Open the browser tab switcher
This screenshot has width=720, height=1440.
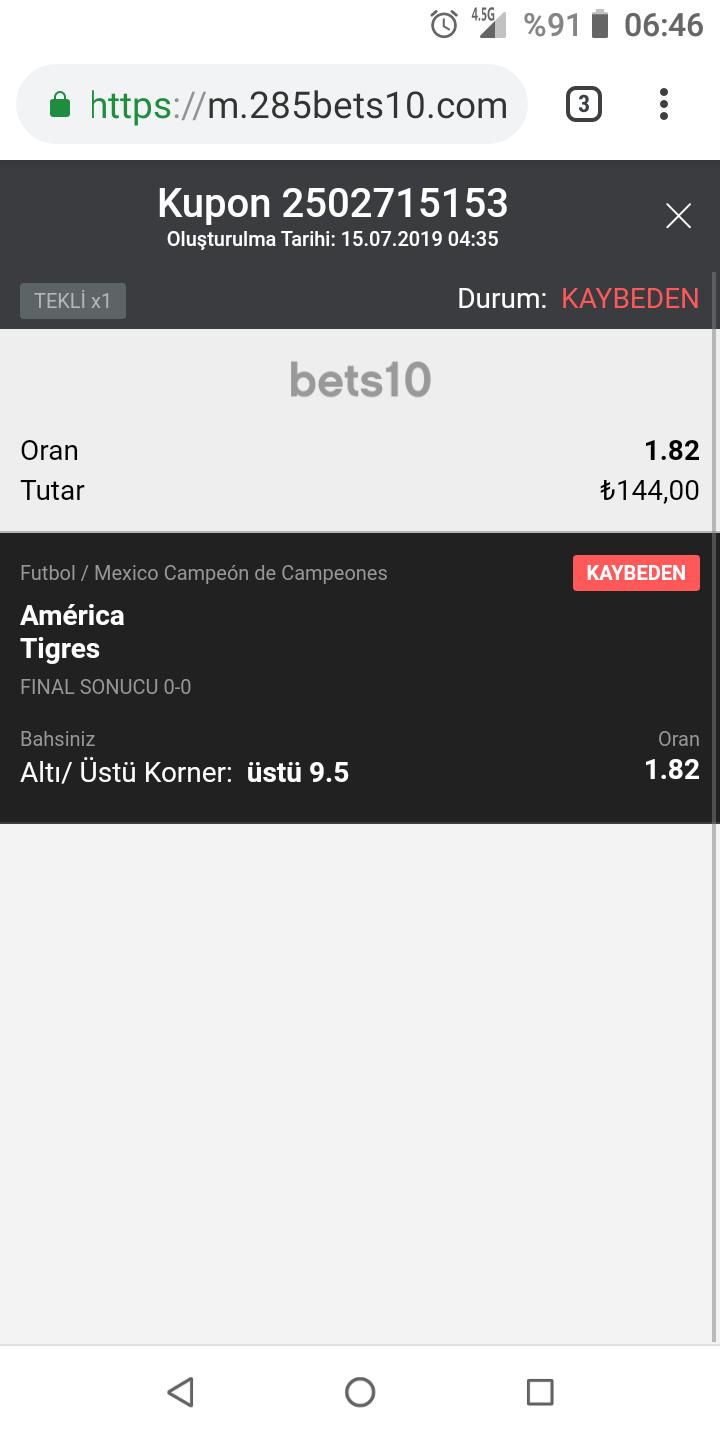coord(584,104)
